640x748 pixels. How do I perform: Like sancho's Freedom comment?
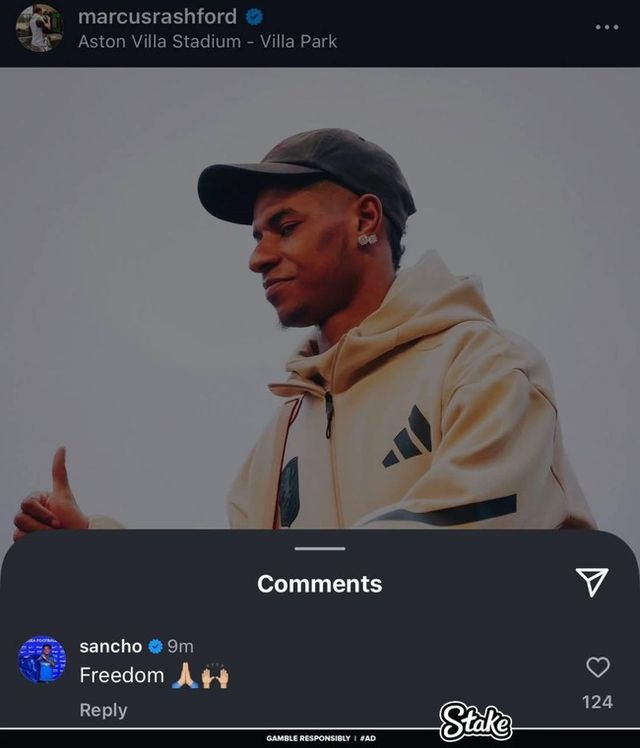click(x=597, y=667)
